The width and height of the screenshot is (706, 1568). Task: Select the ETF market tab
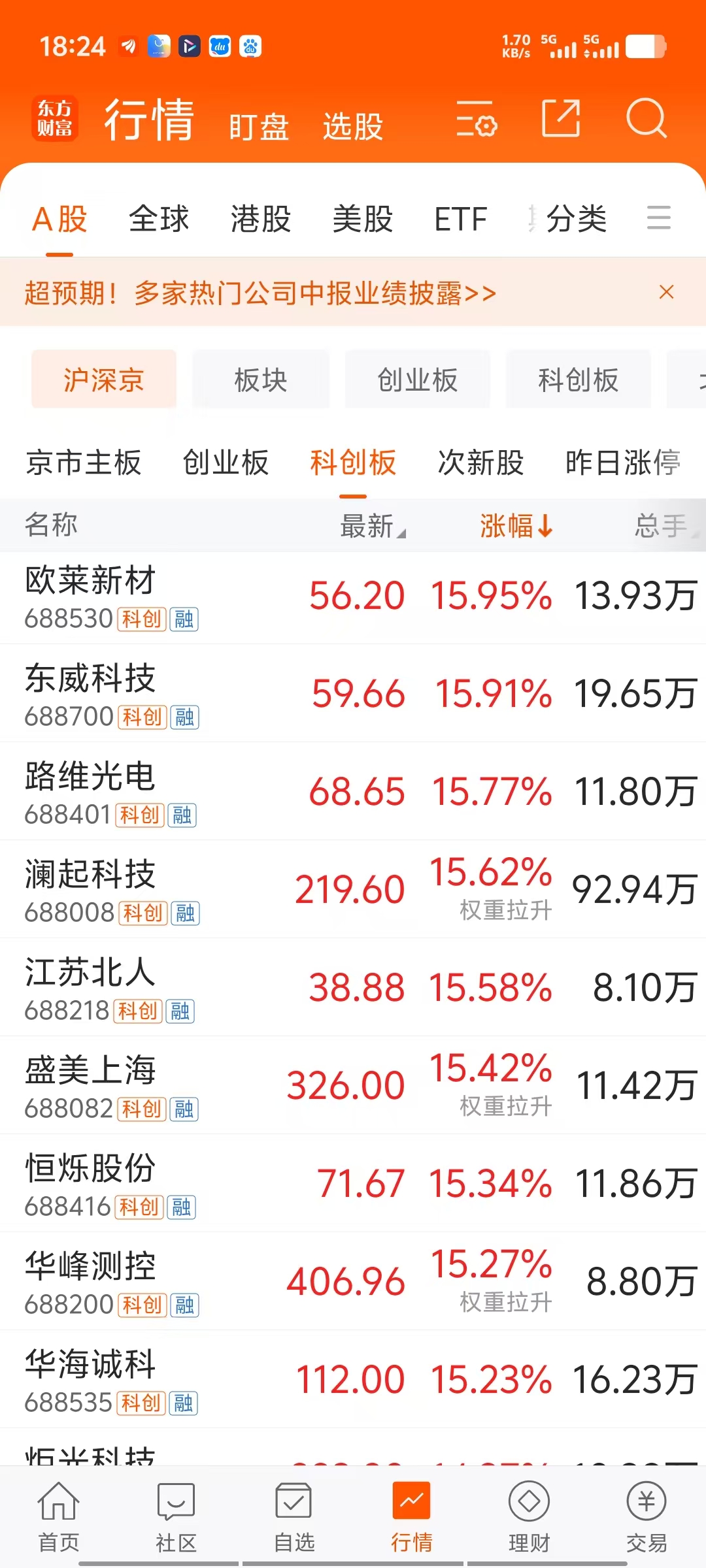pyautogui.click(x=460, y=218)
